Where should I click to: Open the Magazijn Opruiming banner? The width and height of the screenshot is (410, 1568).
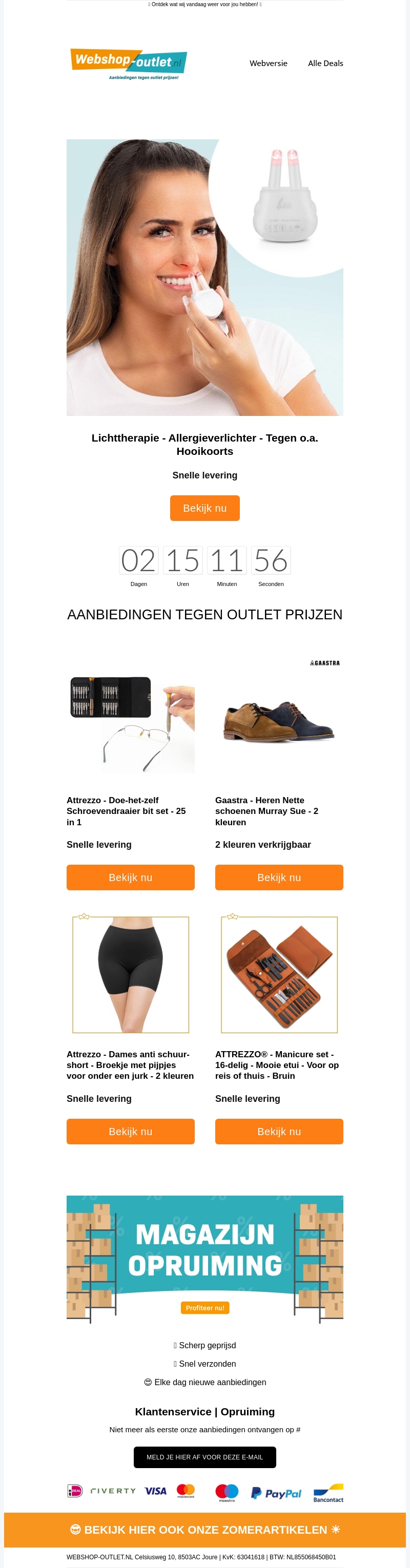pyautogui.click(x=204, y=1260)
